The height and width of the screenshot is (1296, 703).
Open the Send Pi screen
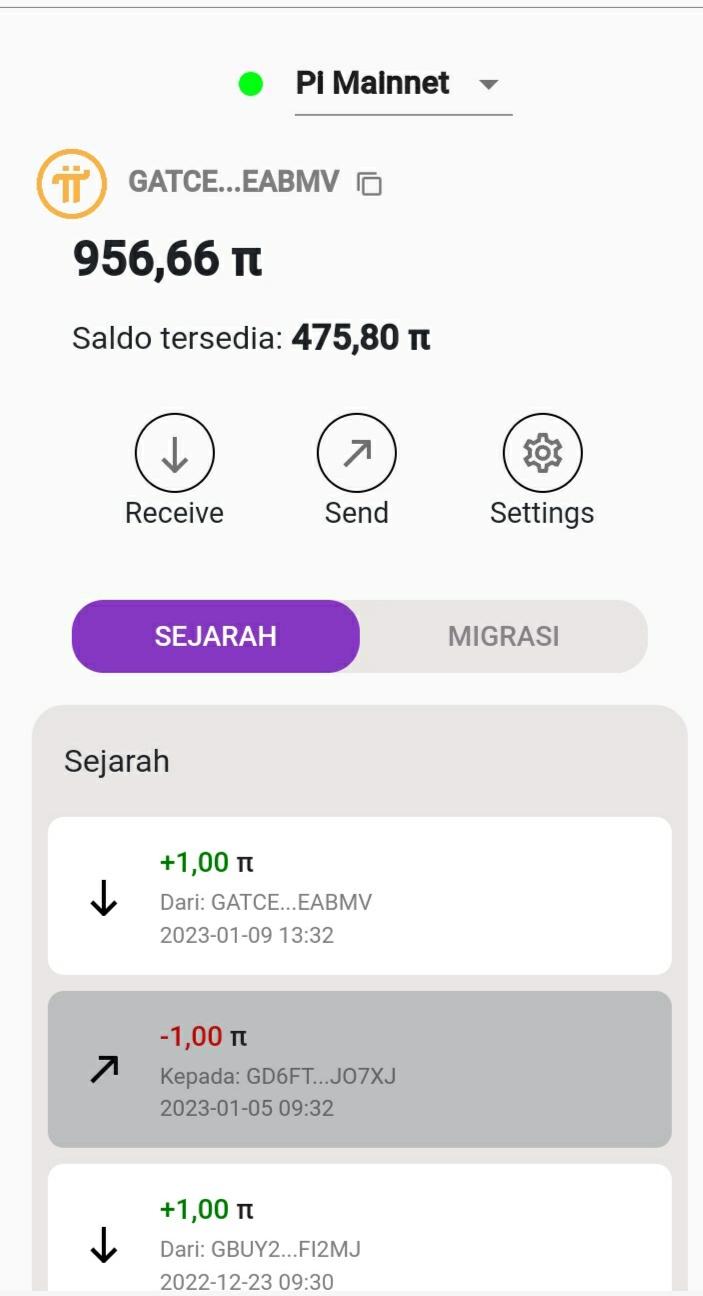coord(357,454)
